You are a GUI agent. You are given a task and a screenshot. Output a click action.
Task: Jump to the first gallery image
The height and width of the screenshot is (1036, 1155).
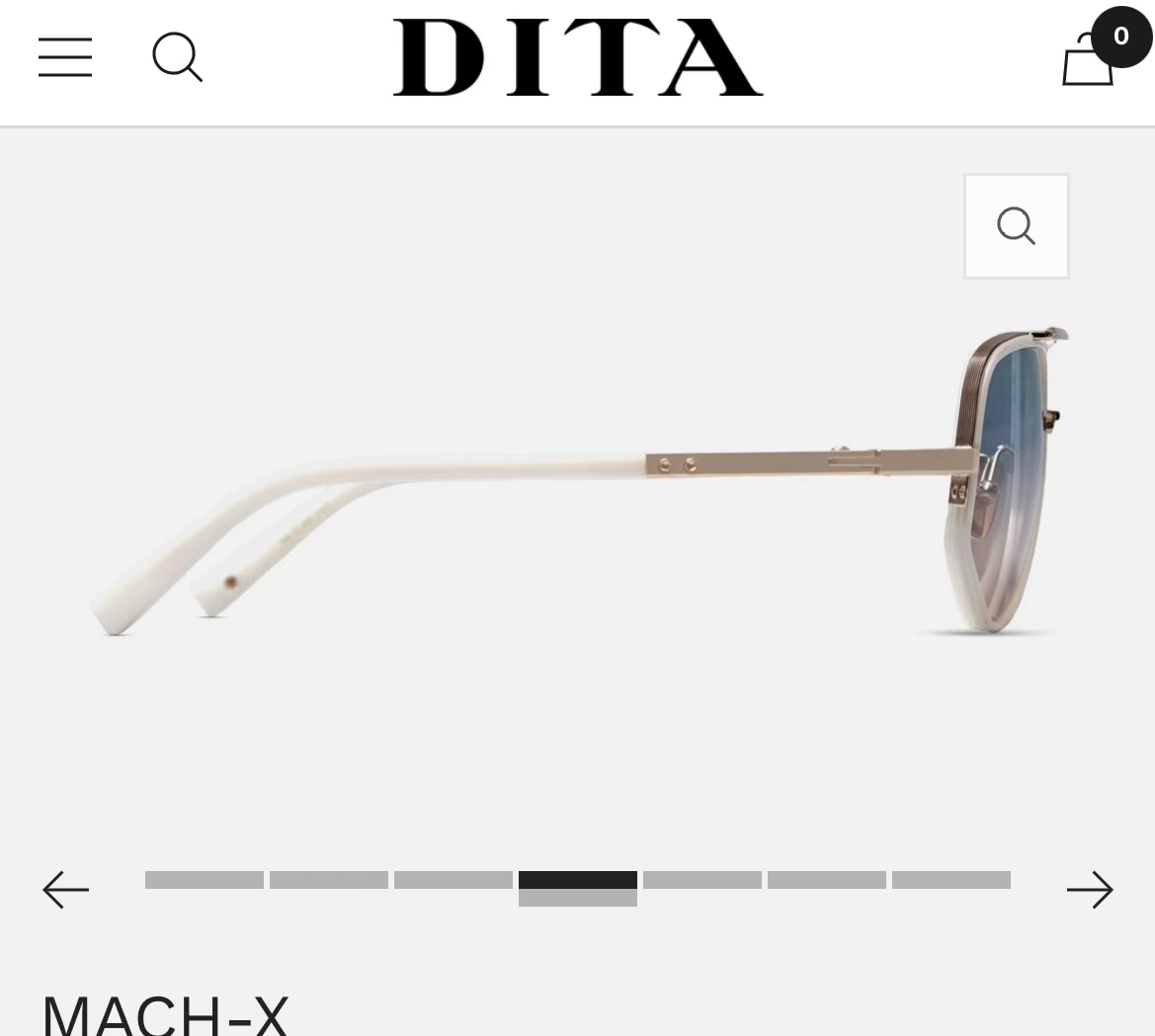pos(205,880)
